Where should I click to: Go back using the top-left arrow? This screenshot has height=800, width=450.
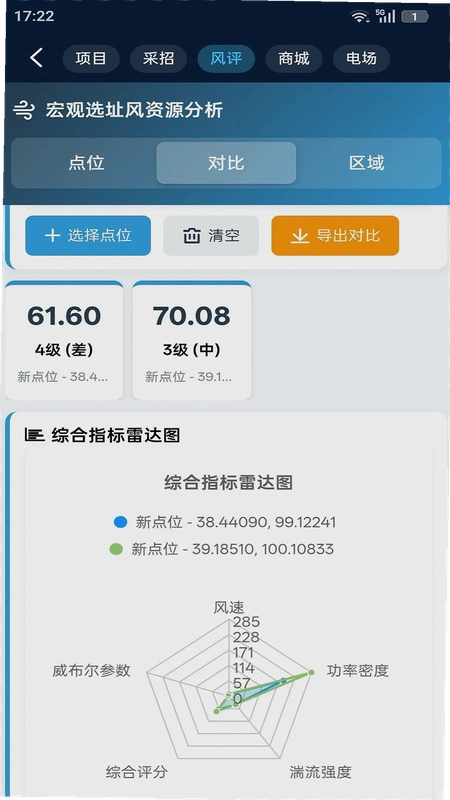[36, 58]
